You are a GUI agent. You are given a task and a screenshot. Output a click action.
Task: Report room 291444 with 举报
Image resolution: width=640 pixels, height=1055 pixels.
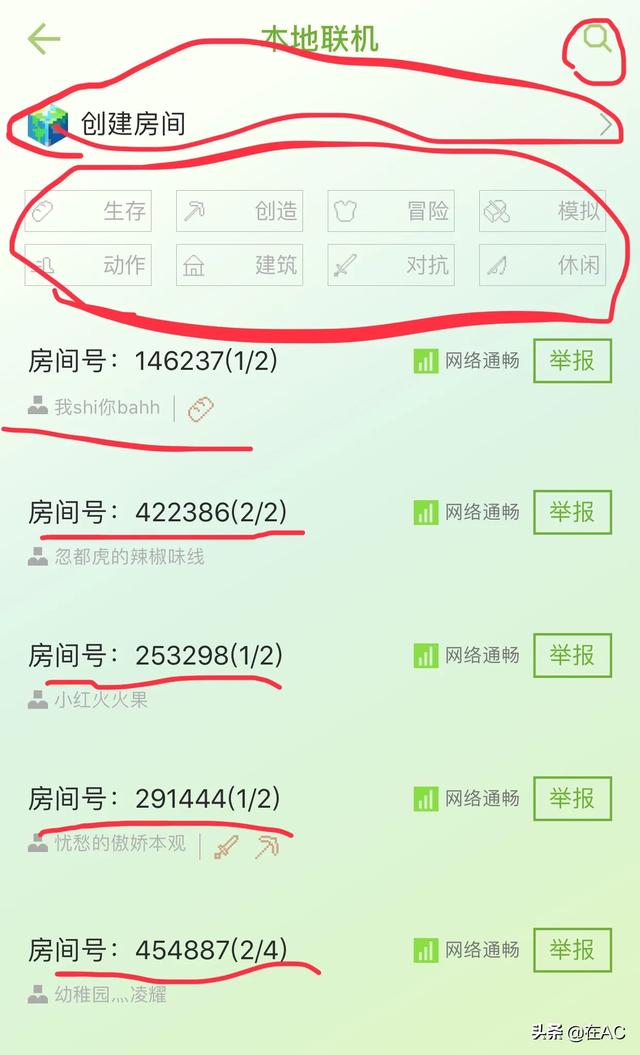coord(571,799)
